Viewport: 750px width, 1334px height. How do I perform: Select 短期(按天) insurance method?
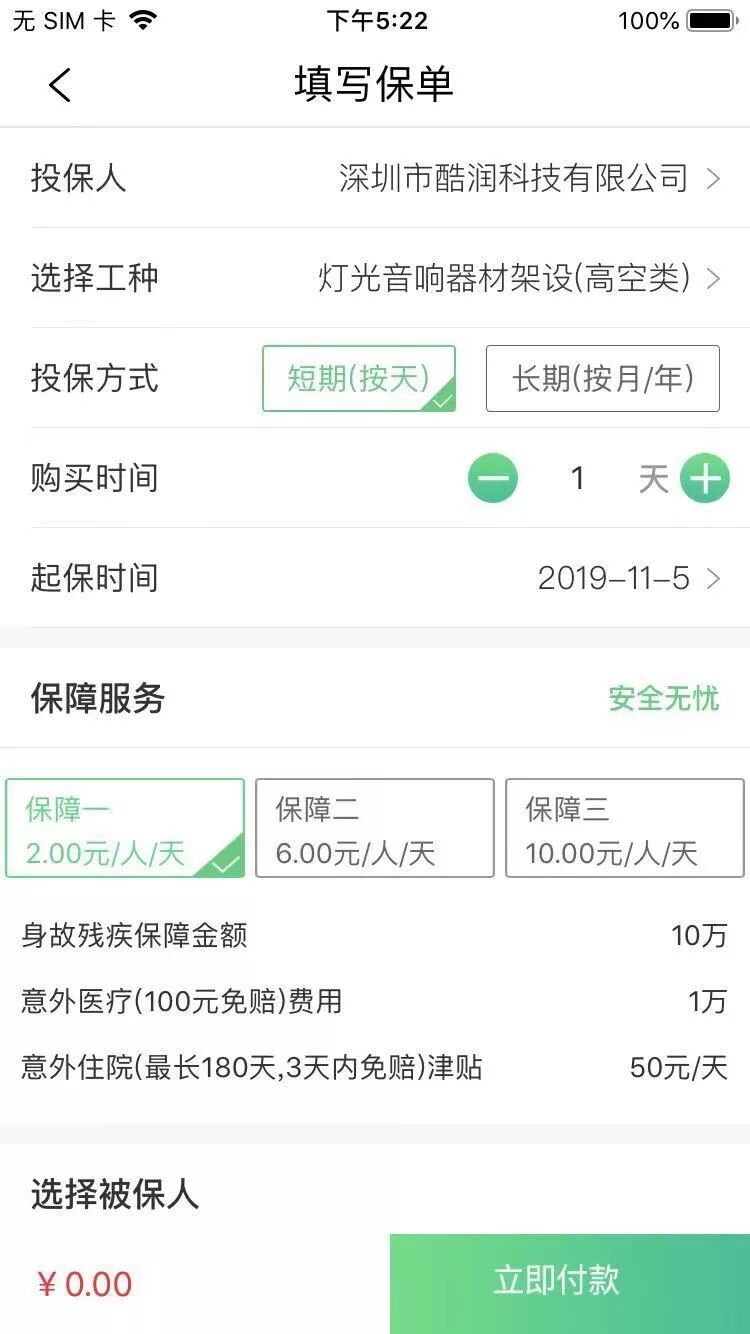pos(359,379)
